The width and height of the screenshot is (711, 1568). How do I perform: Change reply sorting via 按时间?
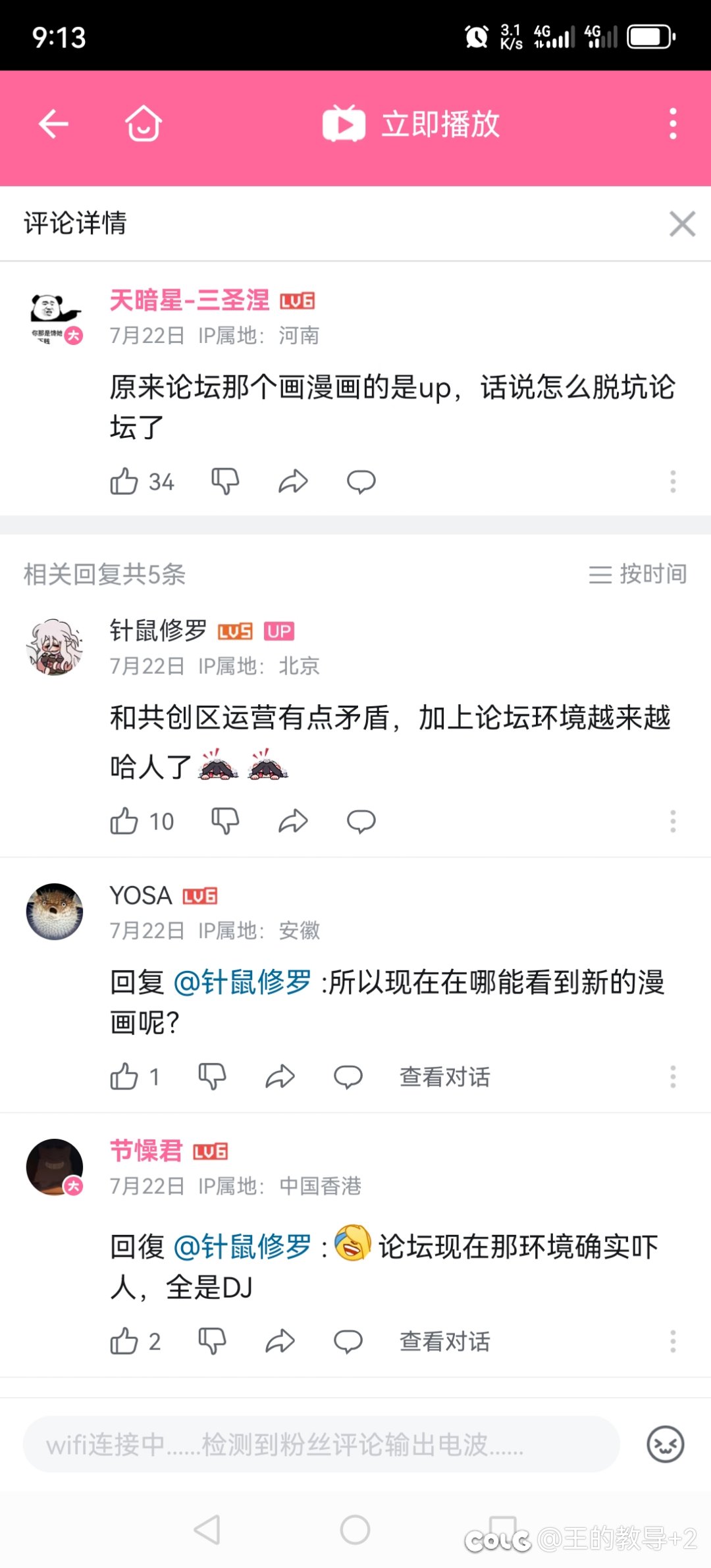(x=637, y=574)
